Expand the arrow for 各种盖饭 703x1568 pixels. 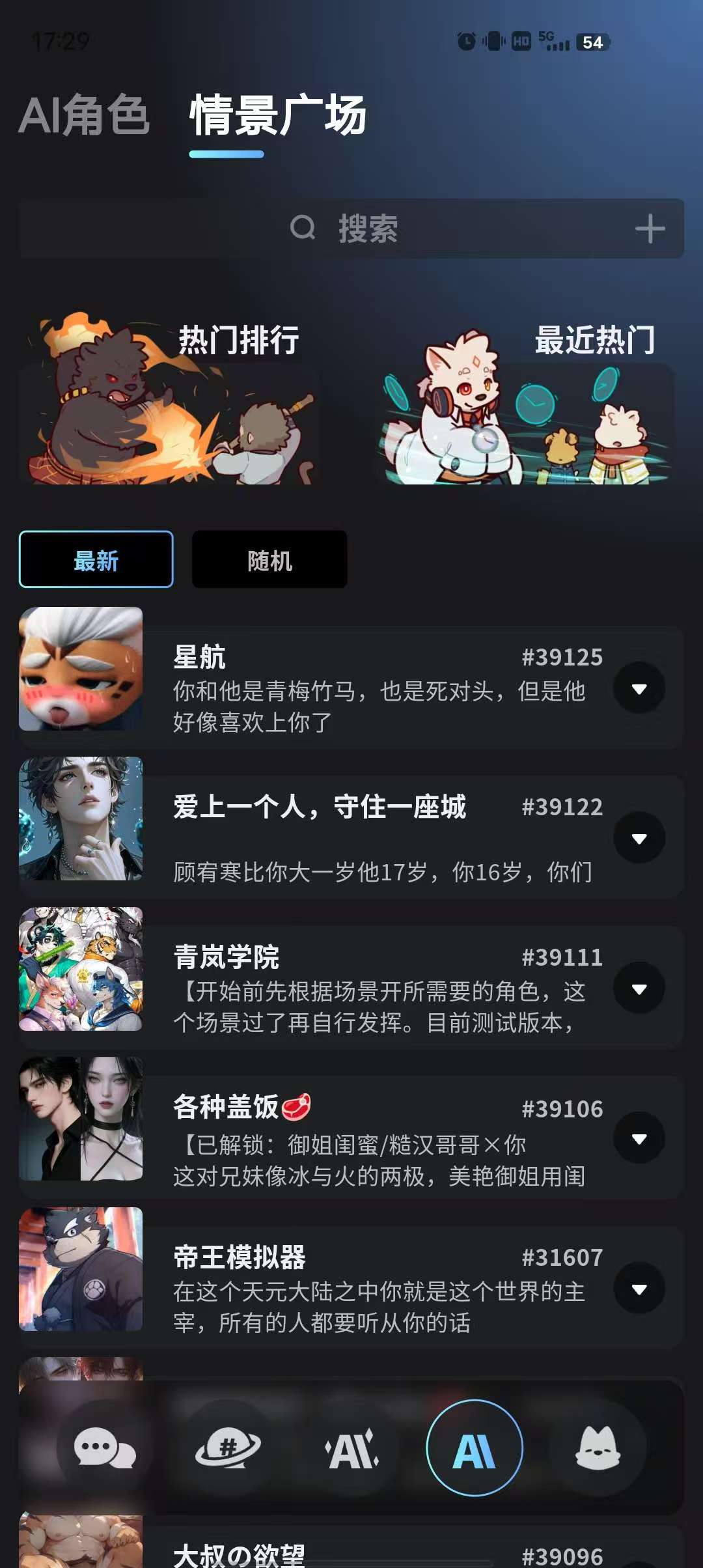639,1138
